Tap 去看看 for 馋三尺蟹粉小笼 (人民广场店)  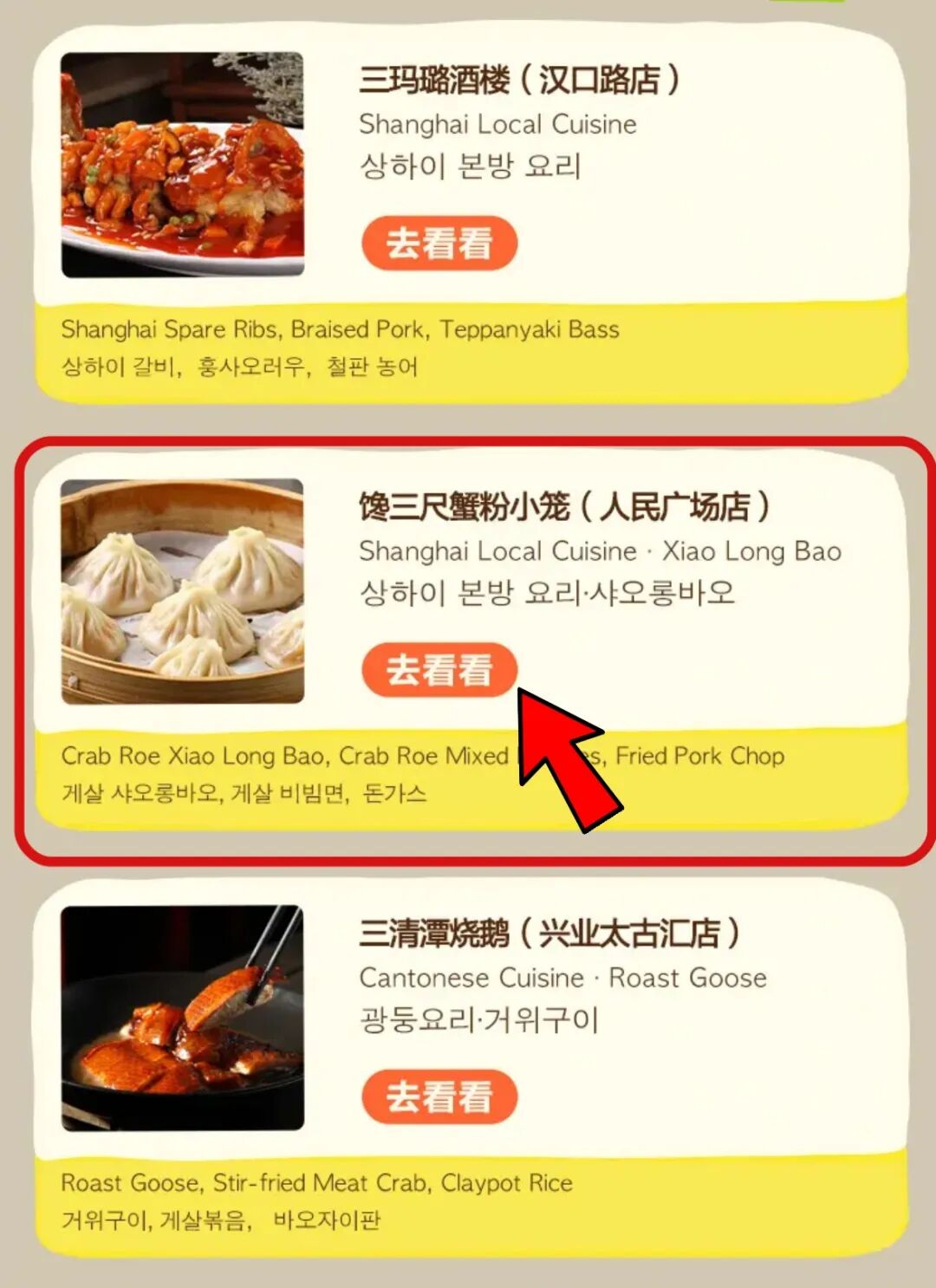click(439, 670)
